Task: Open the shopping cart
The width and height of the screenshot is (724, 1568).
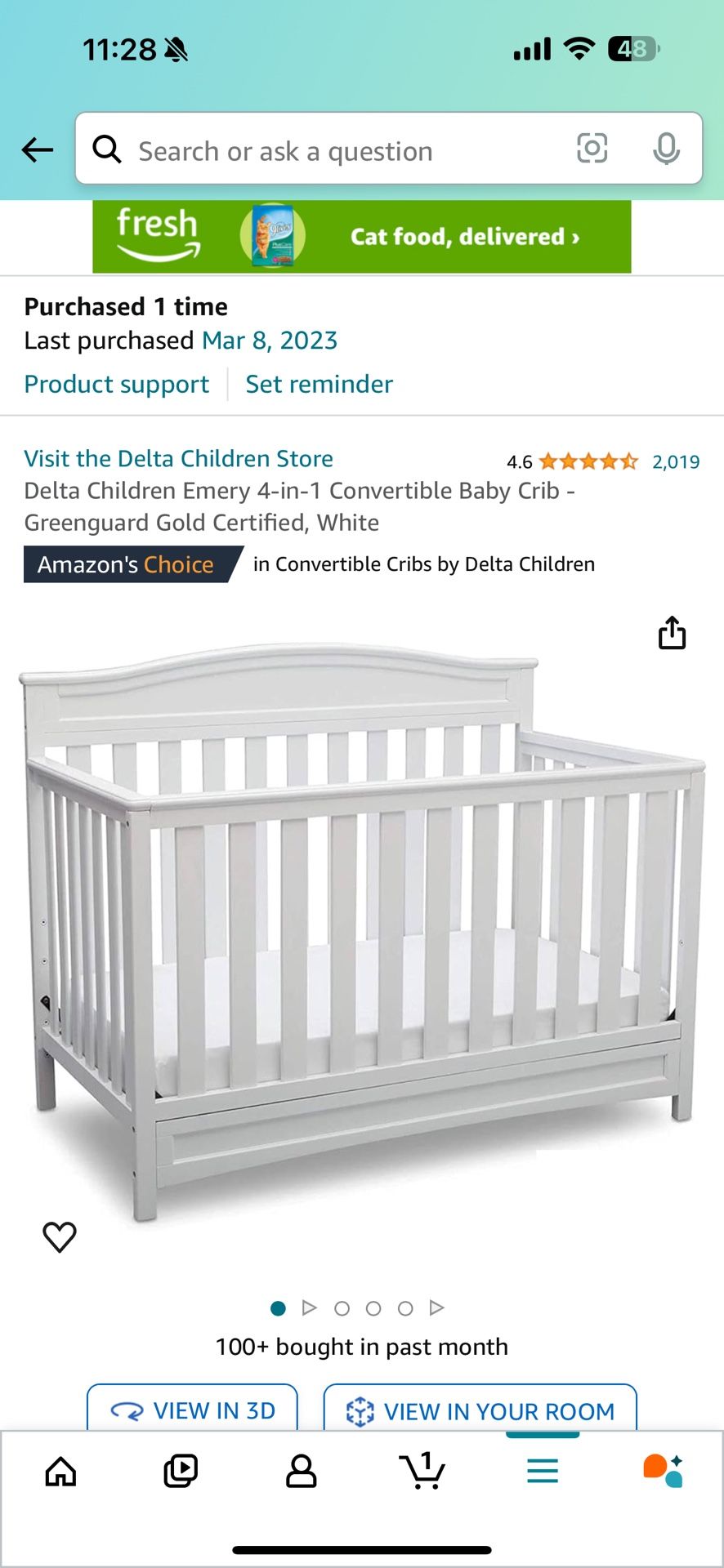Action: 422,1472
